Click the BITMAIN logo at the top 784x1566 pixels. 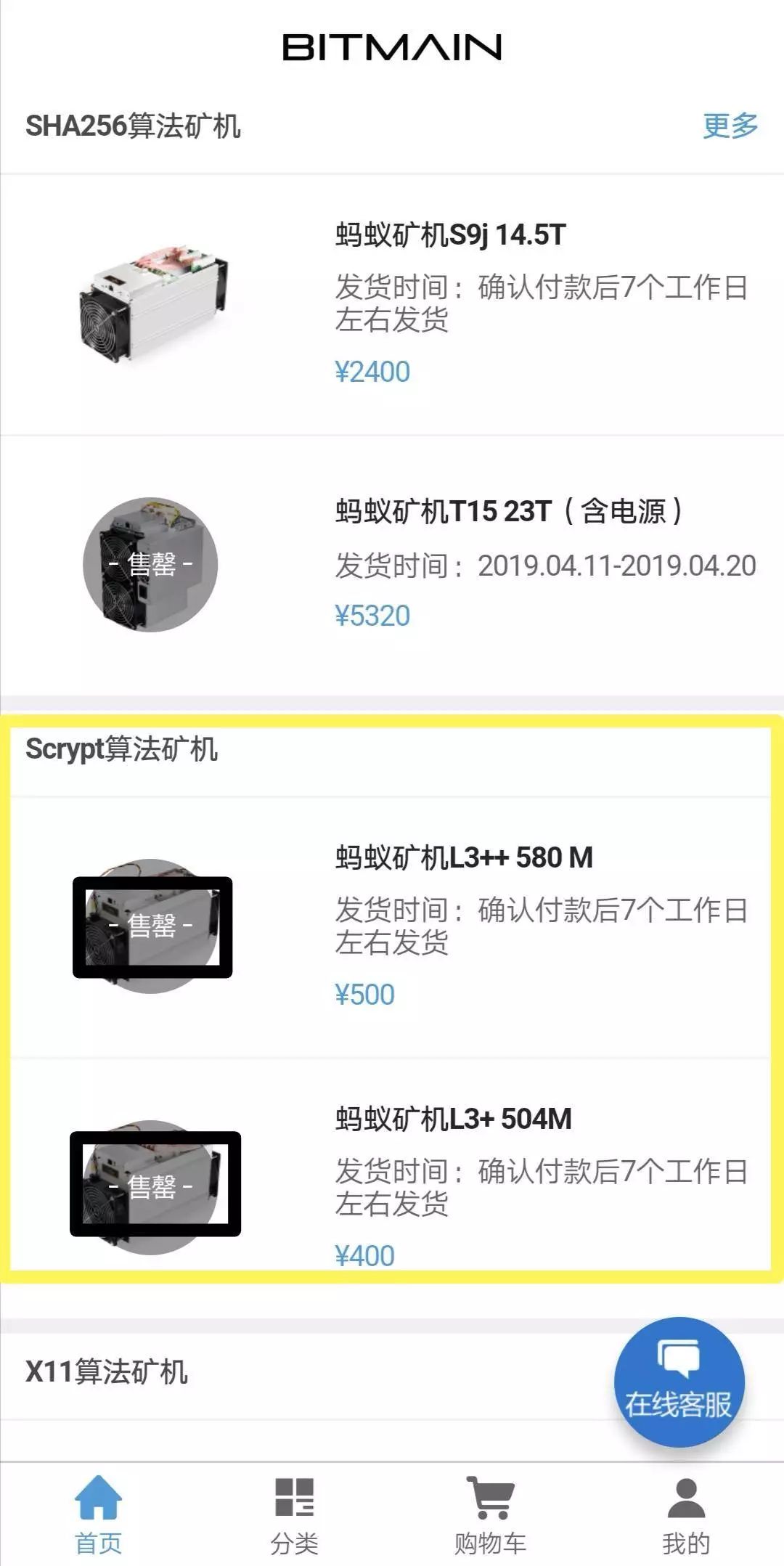point(392,47)
